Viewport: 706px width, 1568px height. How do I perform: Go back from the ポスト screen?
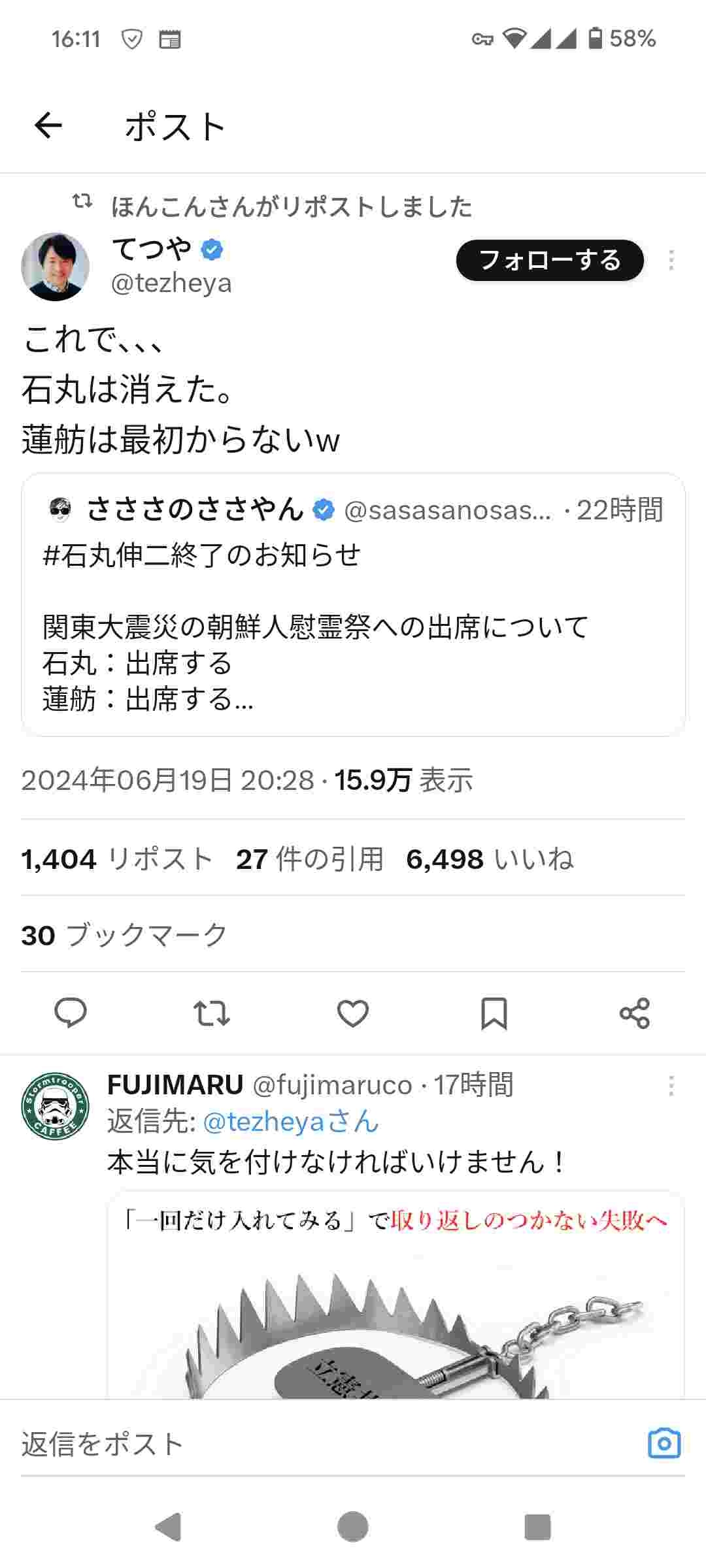[x=48, y=125]
